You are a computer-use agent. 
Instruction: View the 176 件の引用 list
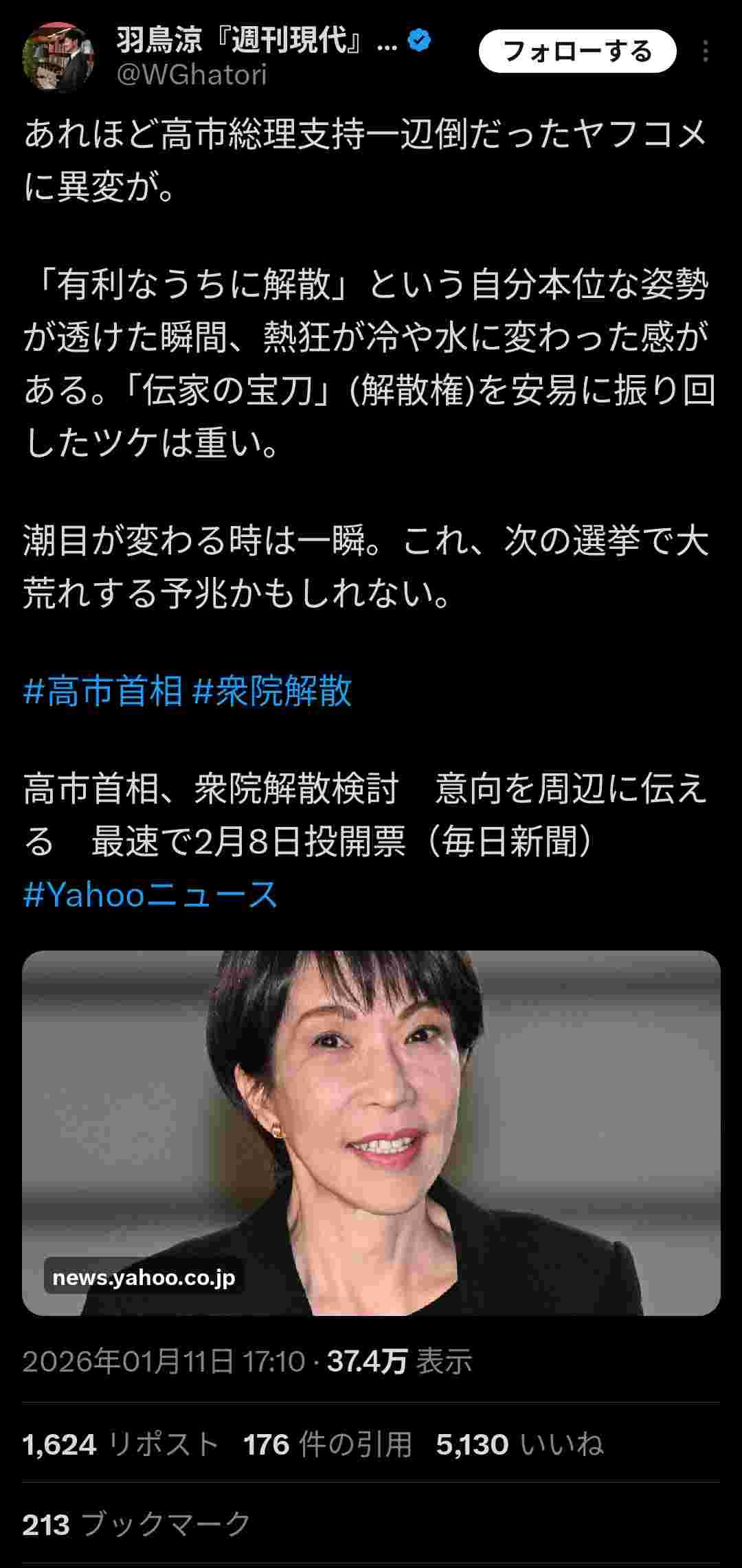point(328,1444)
